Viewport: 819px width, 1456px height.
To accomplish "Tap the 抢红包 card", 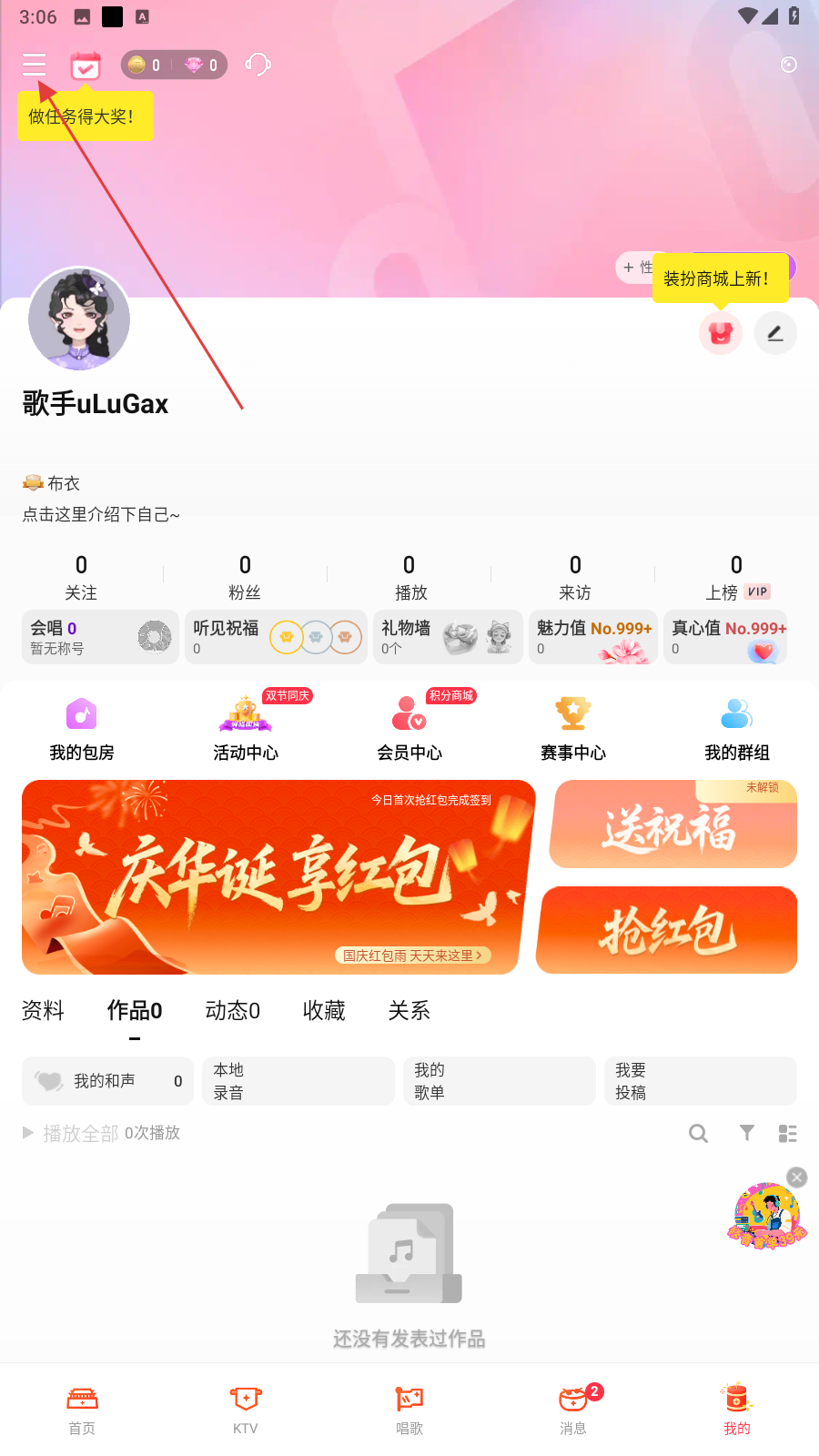I will pyautogui.click(x=668, y=930).
